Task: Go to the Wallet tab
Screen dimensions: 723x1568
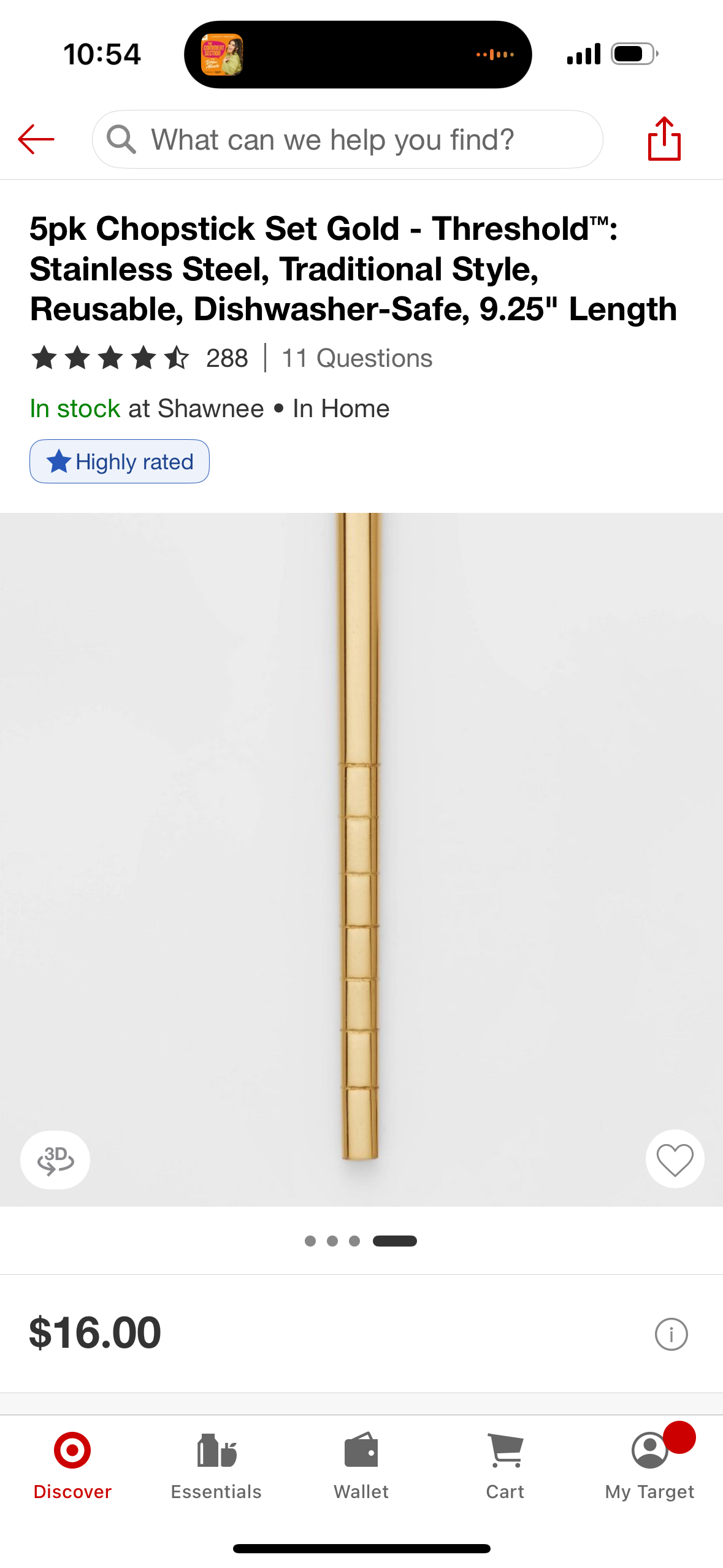Action: click(x=361, y=1466)
